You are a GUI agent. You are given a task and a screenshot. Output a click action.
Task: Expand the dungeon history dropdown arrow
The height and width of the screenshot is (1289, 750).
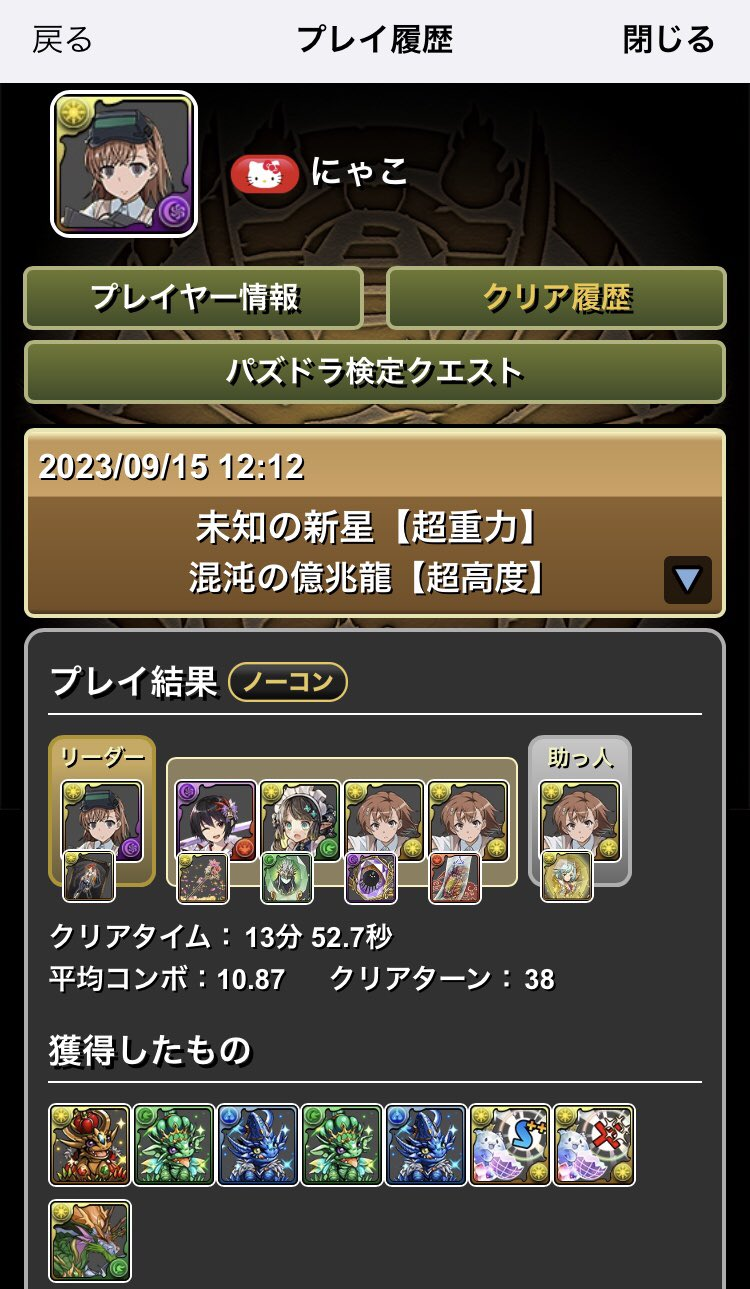(x=688, y=580)
